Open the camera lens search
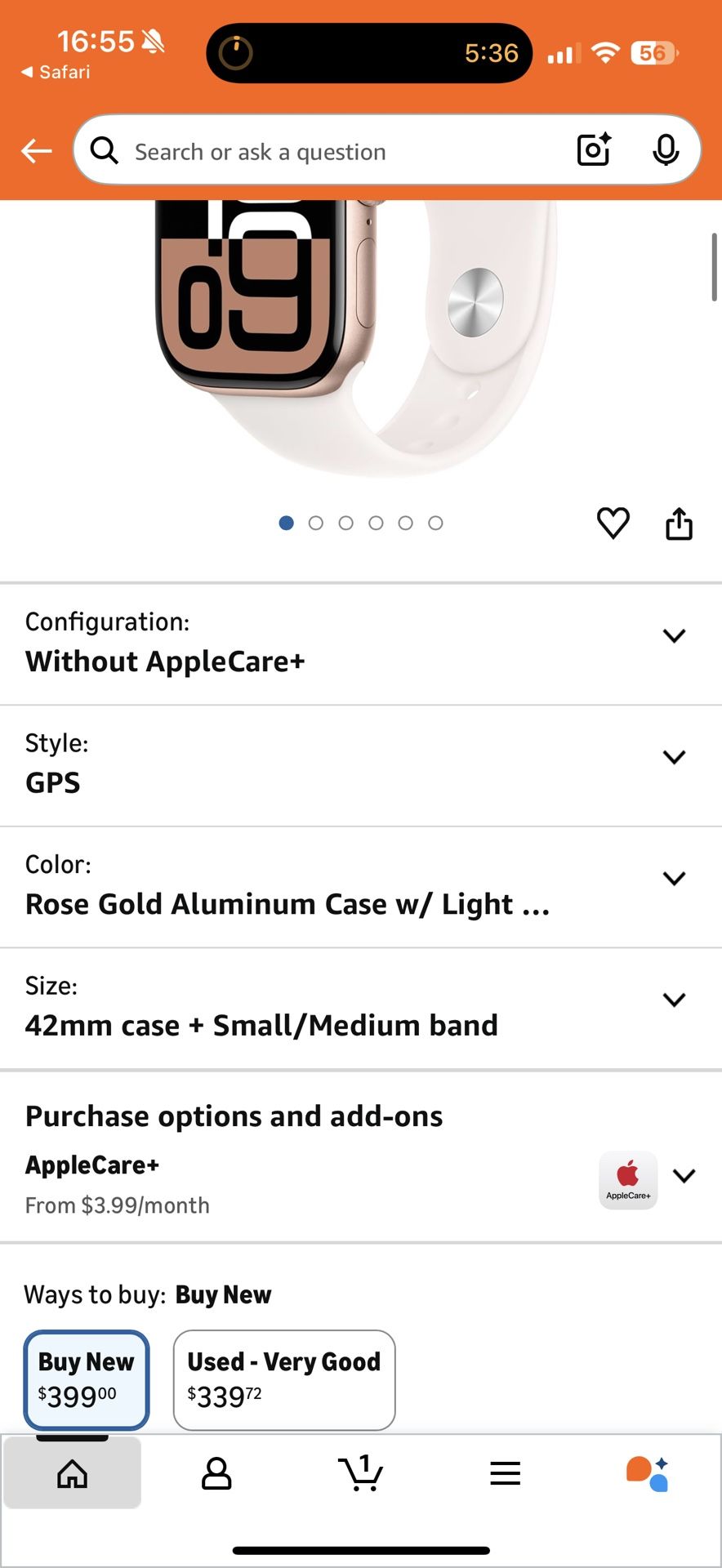Viewport: 722px width, 1568px height. [594, 149]
